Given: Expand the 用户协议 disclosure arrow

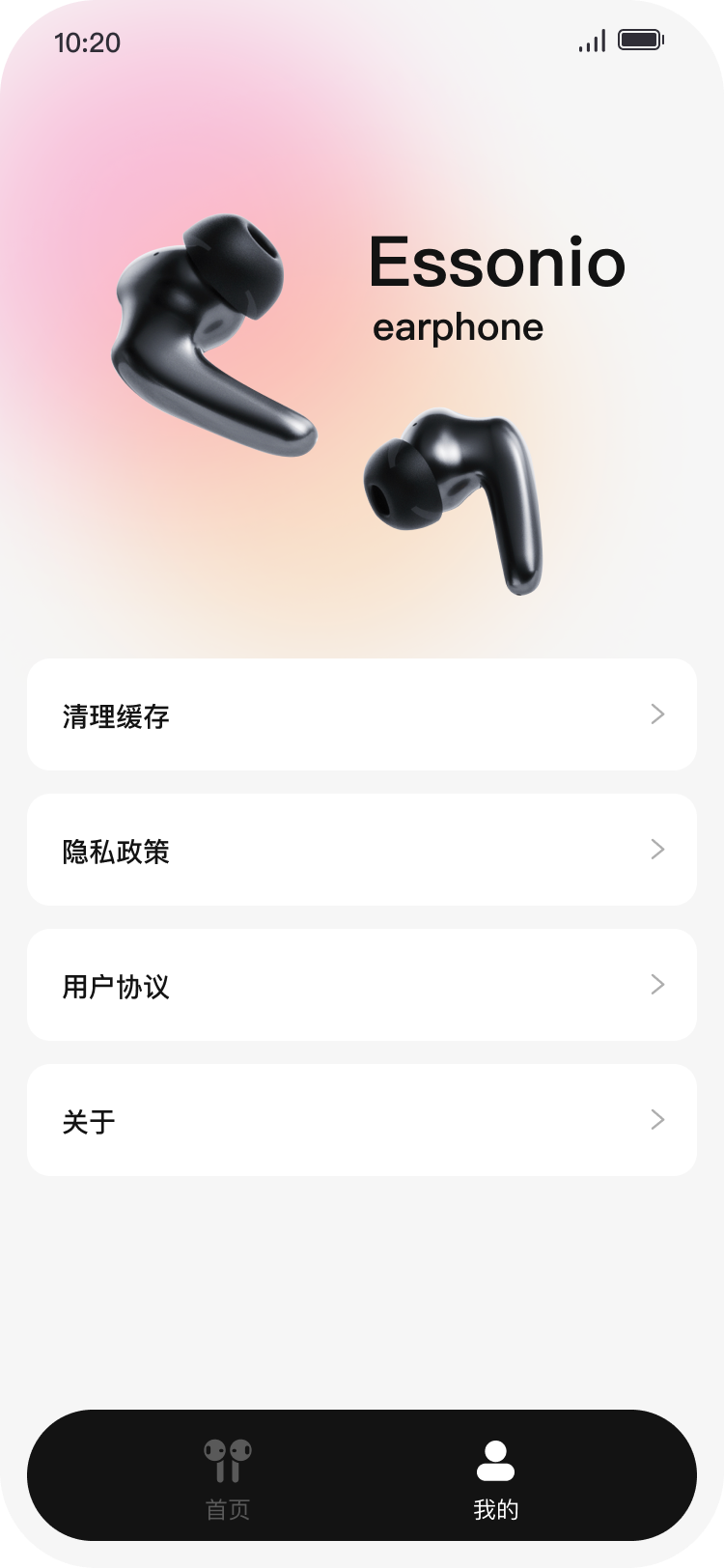Looking at the screenshot, I should click(657, 985).
